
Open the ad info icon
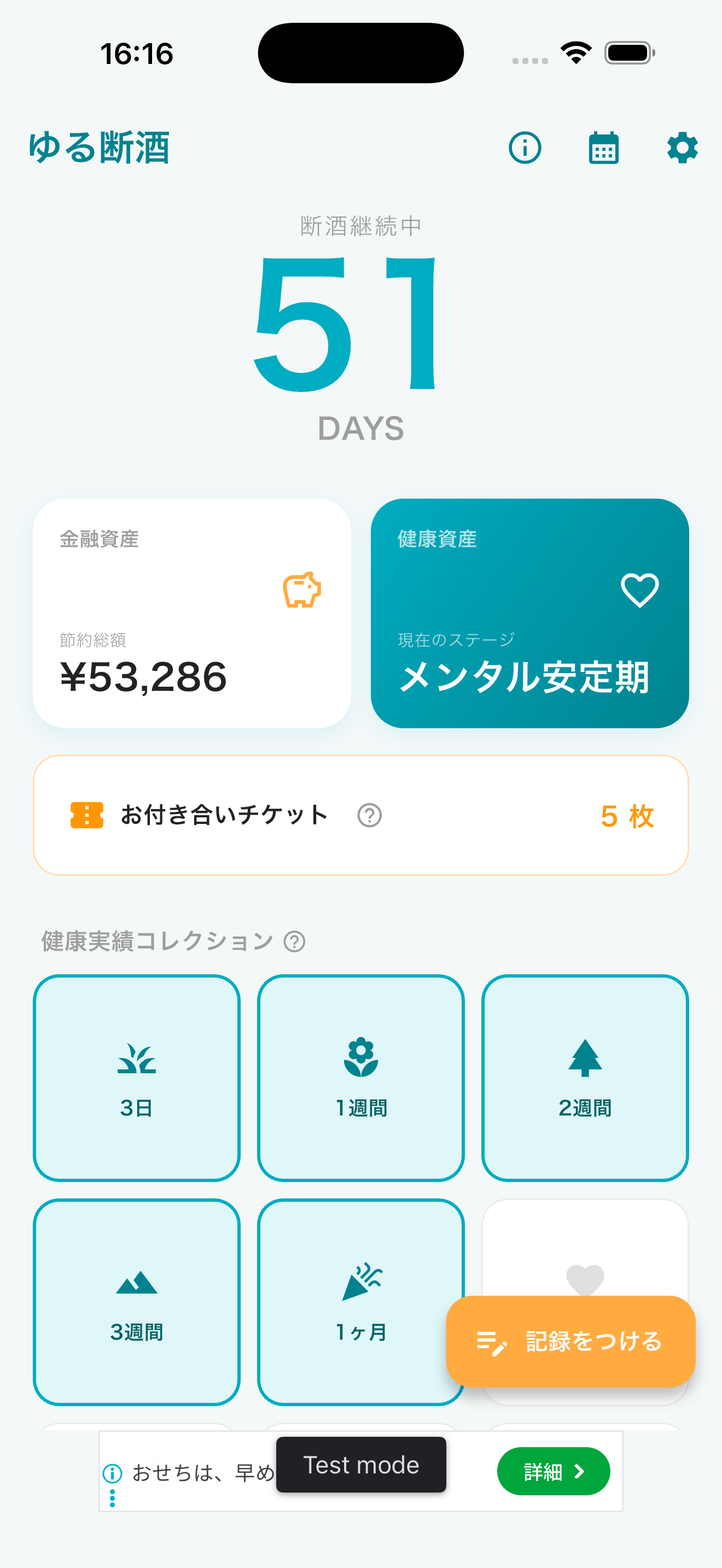(113, 1473)
